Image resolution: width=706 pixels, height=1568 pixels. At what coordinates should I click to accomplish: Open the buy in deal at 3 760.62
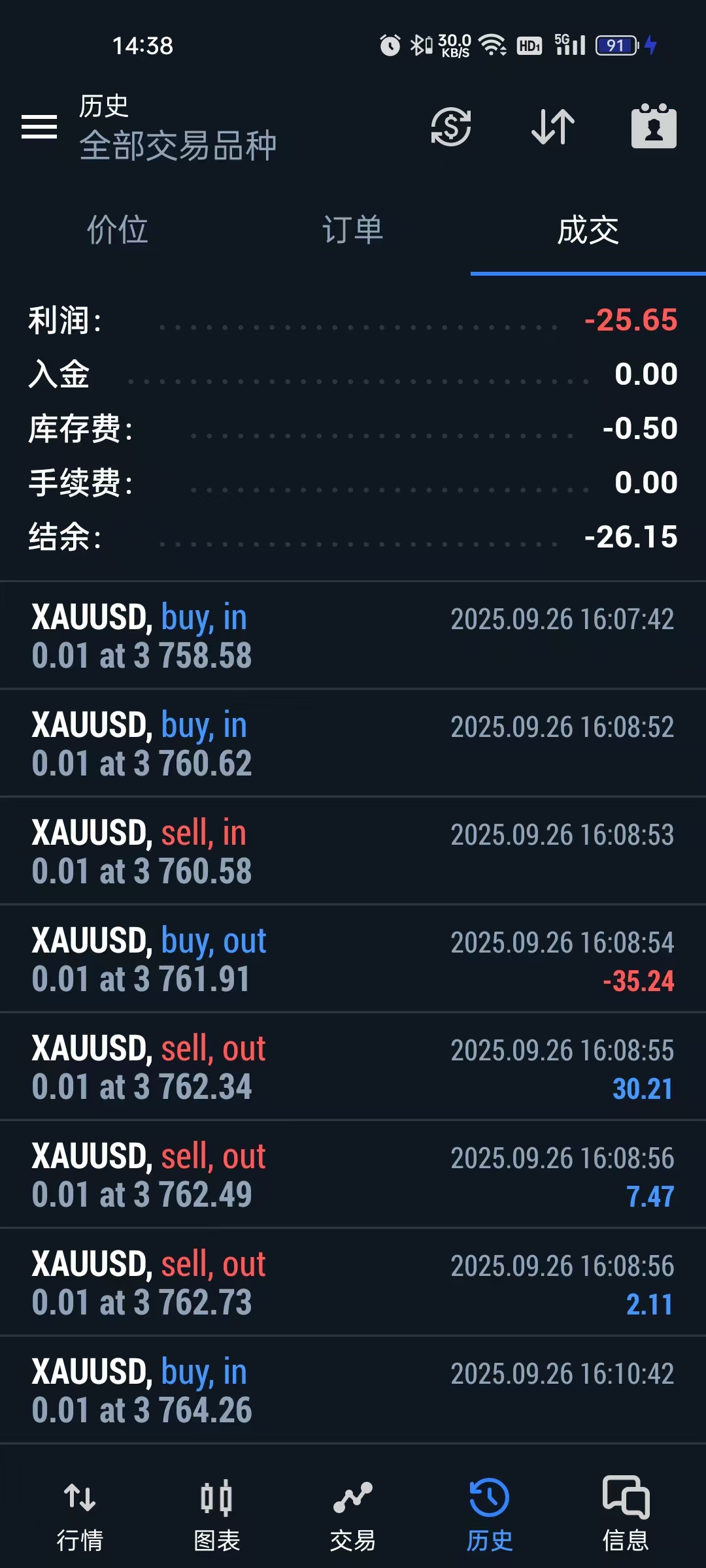353,743
